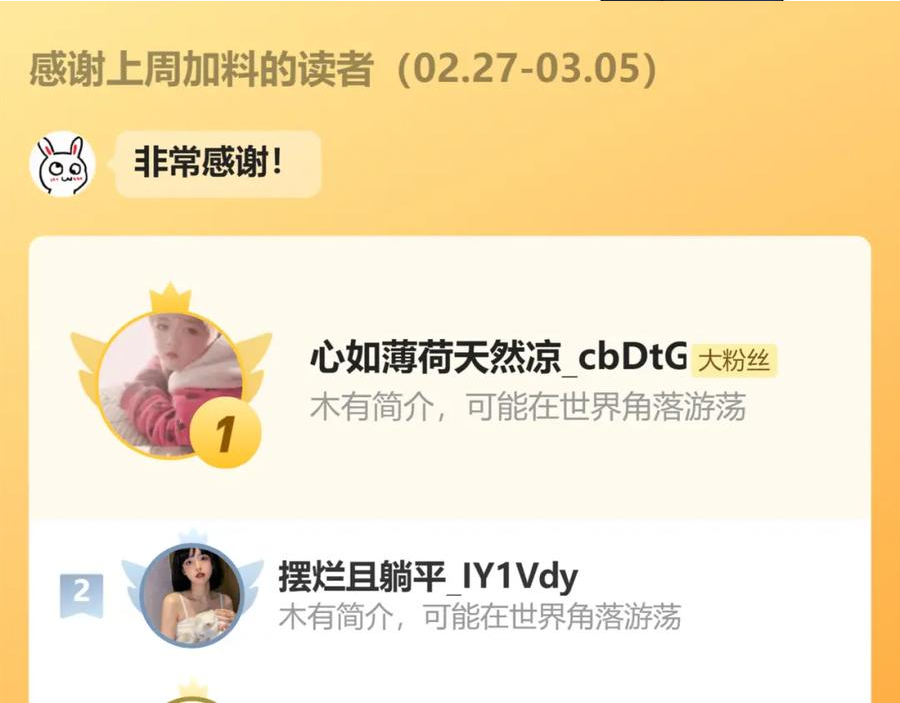900x703 pixels.
Task: Tap the author's rabbit avatar
Action: [64, 164]
